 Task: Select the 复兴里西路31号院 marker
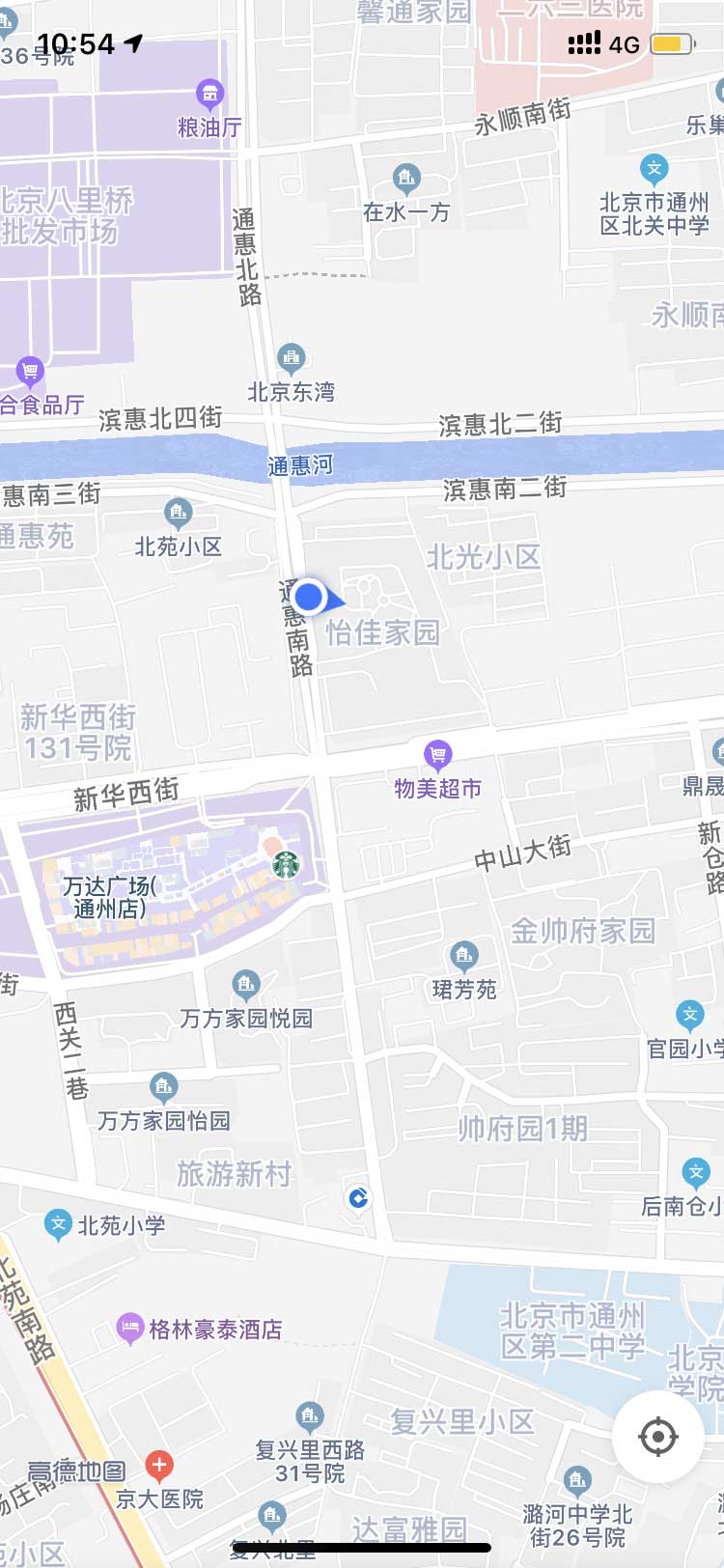click(310, 1417)
